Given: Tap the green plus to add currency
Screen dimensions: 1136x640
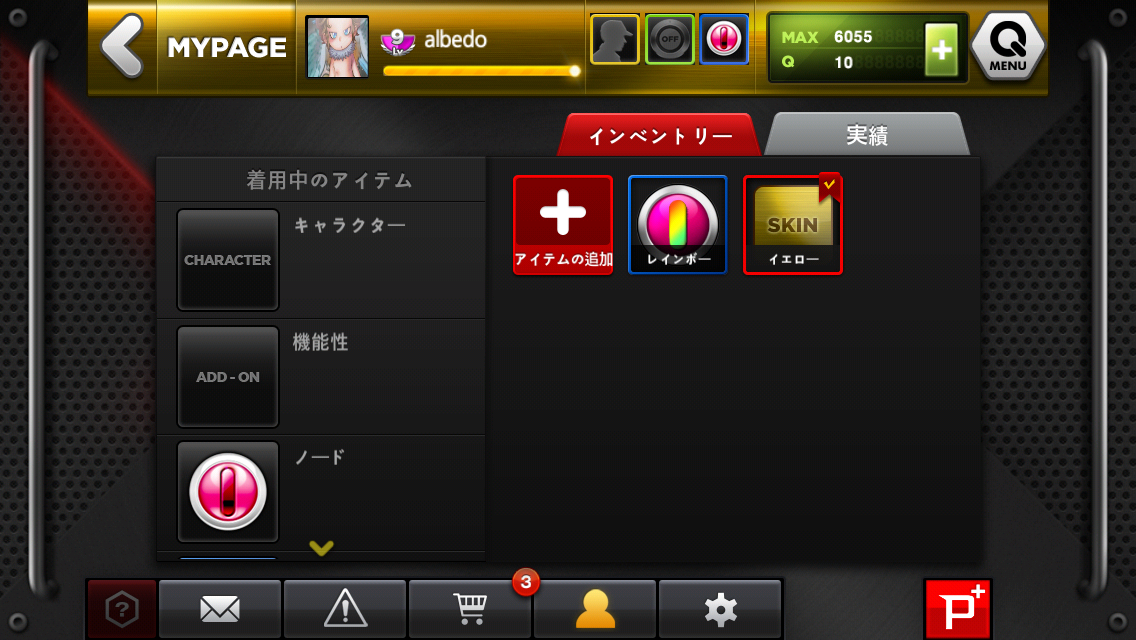Looking at the screenshot, I should [x=941, y=48].
